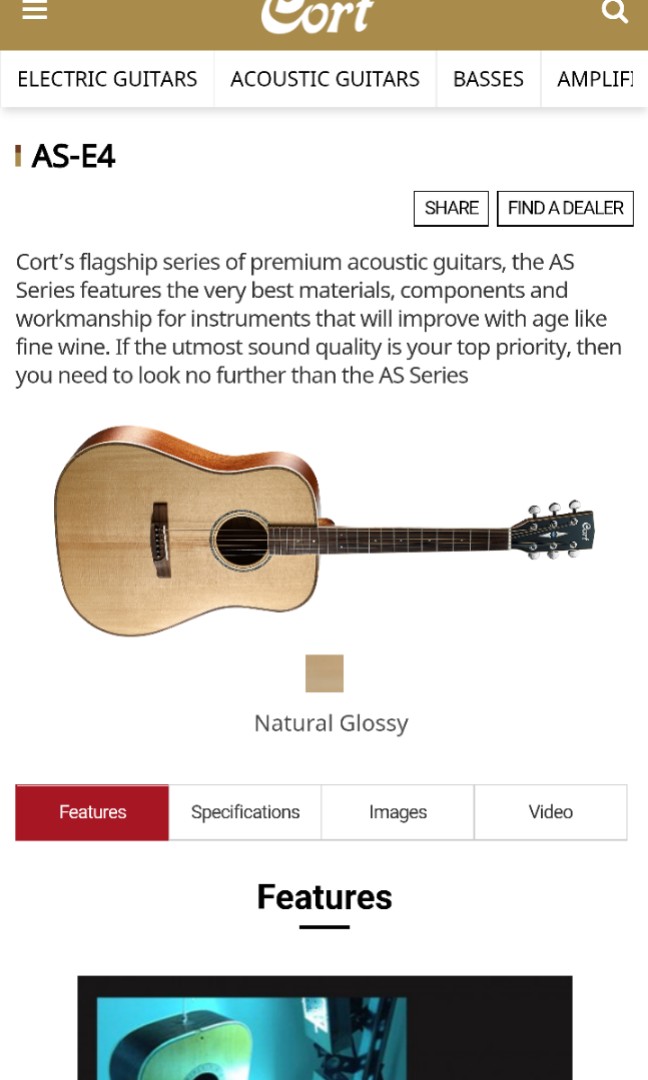Select the Natural Glossy color swatch
Image resolution: width=648 pixels, height=1080 pixels.
pyautogui.click(x=324, y=673)
